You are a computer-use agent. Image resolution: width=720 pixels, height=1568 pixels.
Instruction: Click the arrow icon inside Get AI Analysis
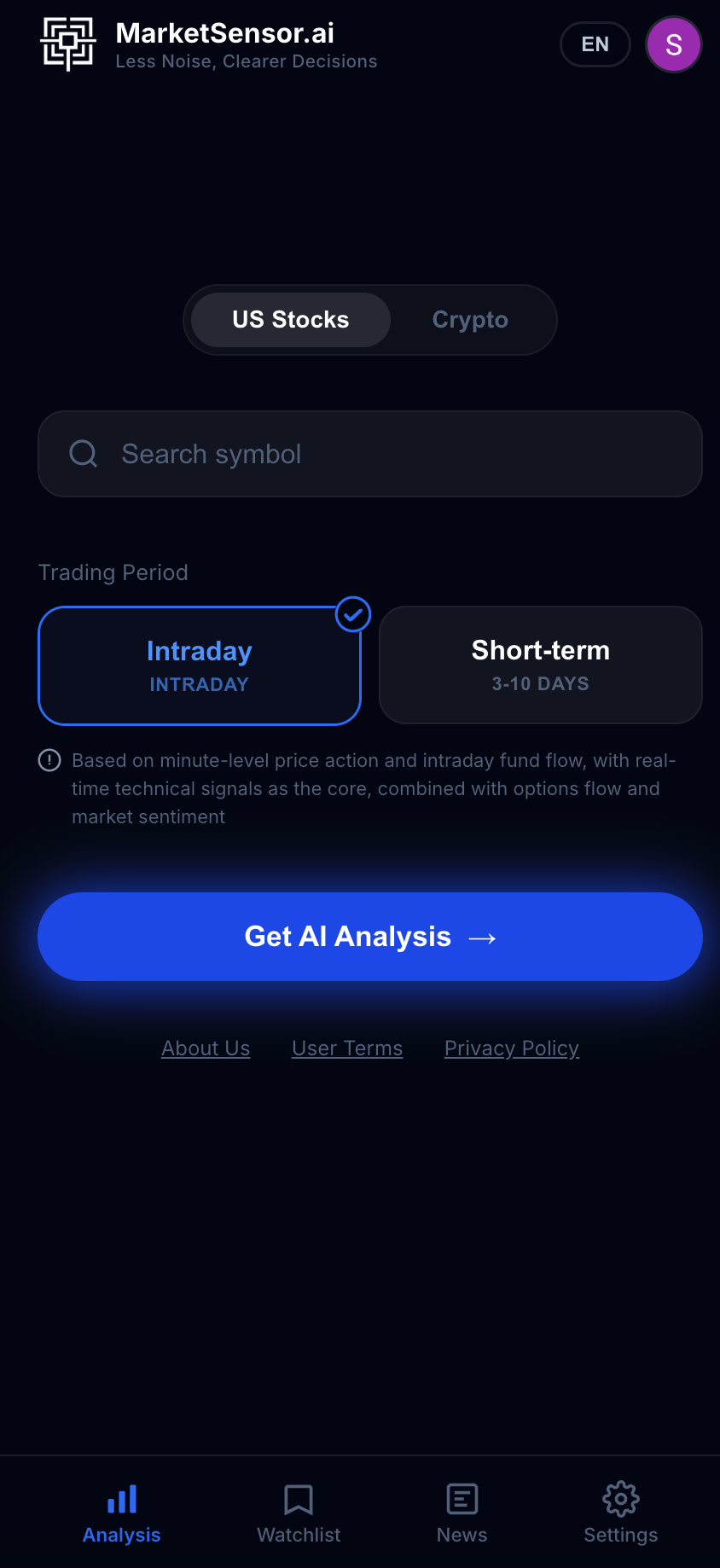(484, 936)
